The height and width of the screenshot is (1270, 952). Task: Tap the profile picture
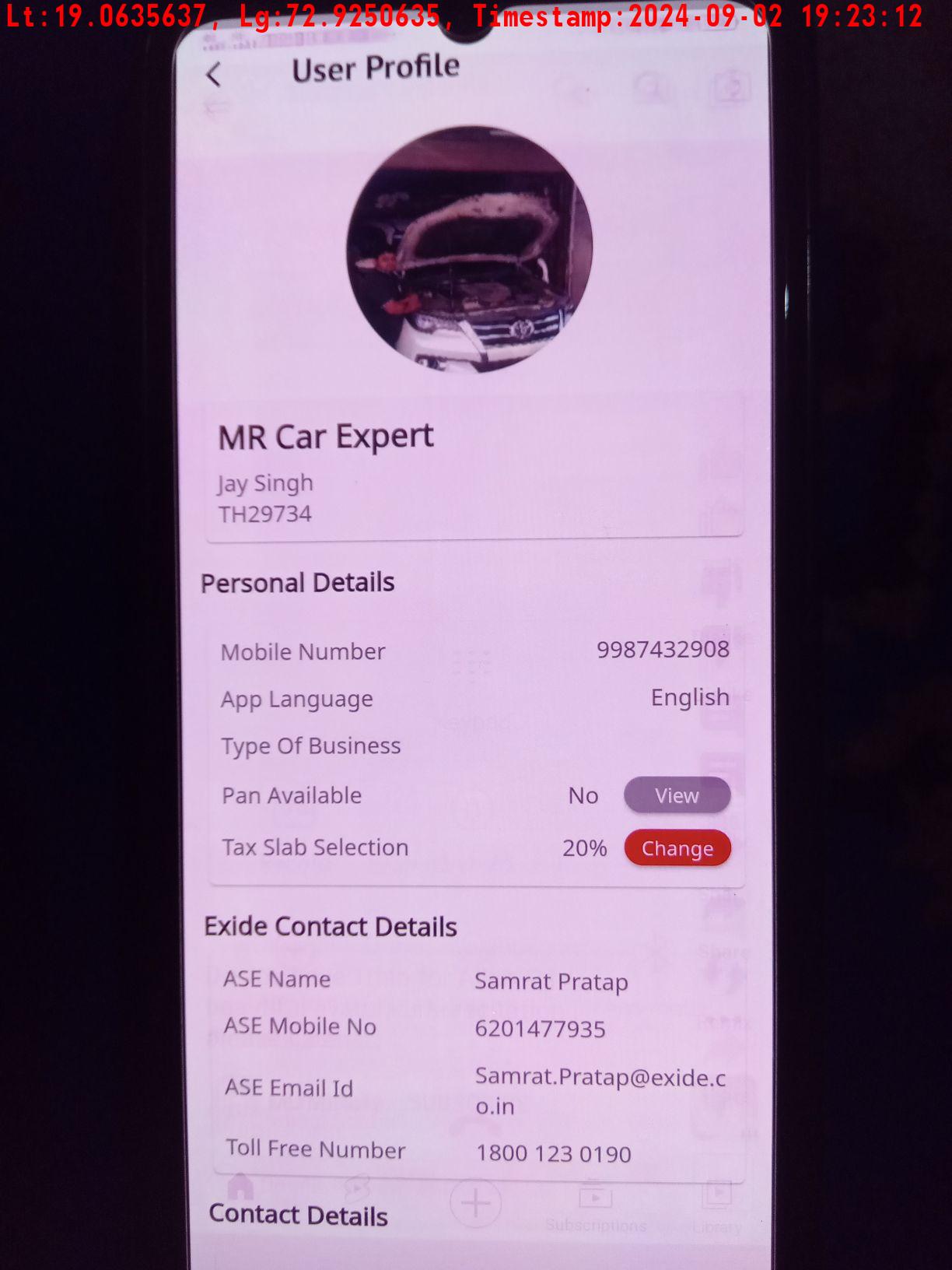pos(470,249)
